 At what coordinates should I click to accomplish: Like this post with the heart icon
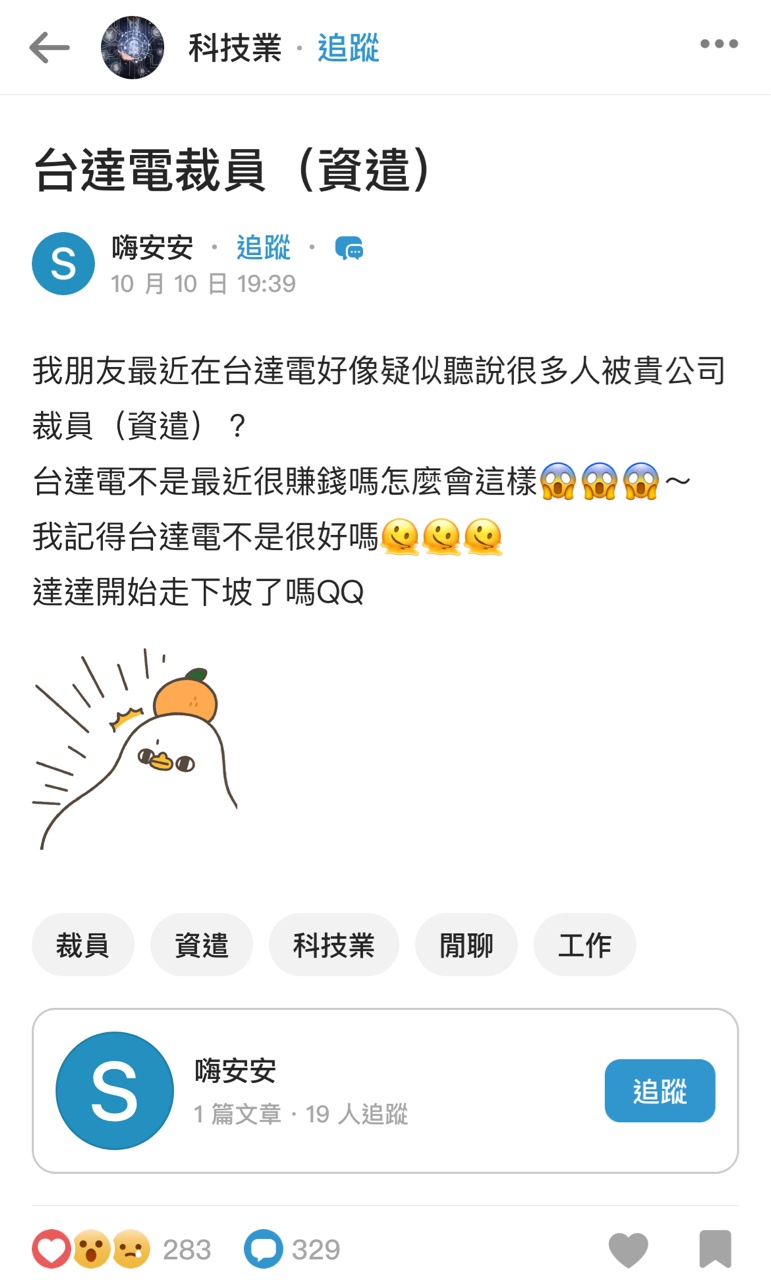(628, 1249)
